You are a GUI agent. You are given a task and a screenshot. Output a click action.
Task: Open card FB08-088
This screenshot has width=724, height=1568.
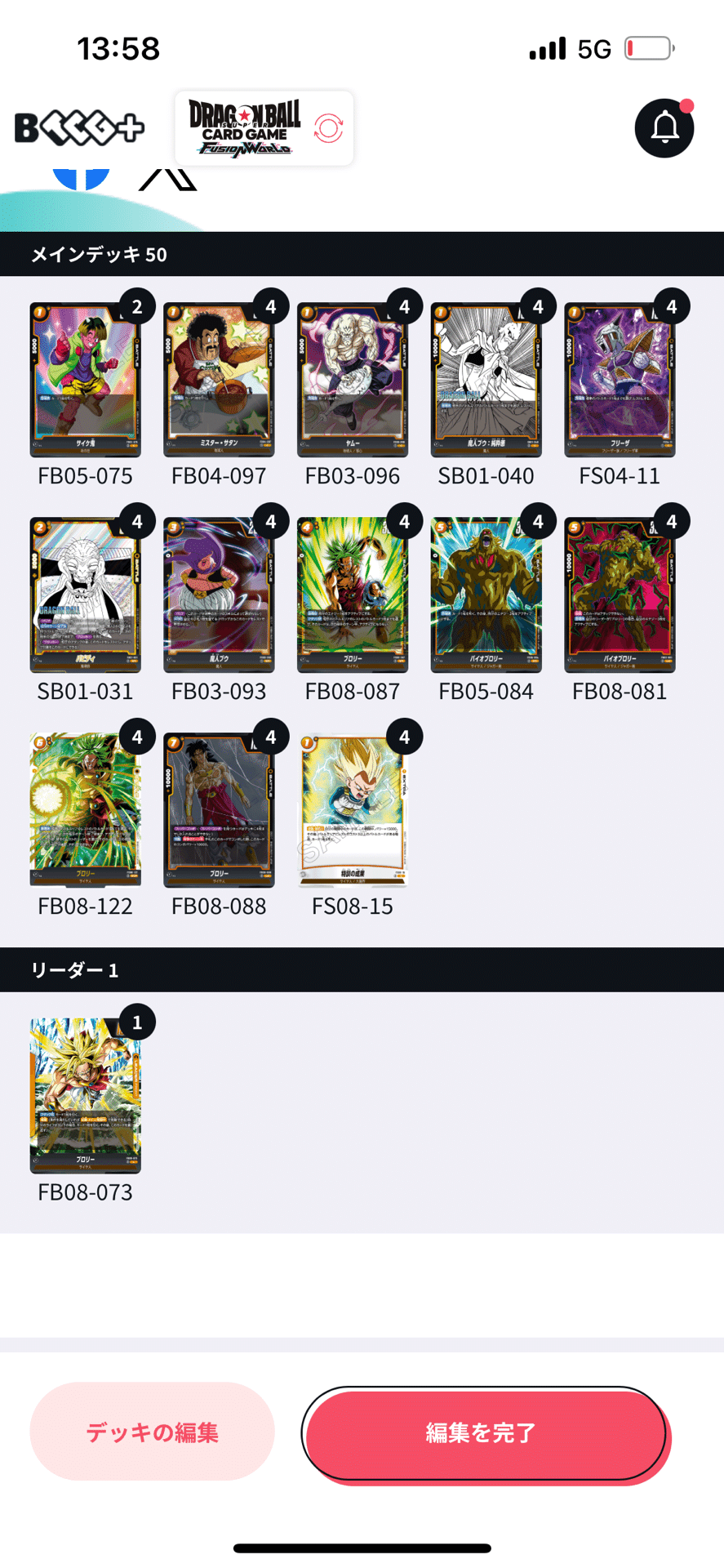click(x=219, y=809)
